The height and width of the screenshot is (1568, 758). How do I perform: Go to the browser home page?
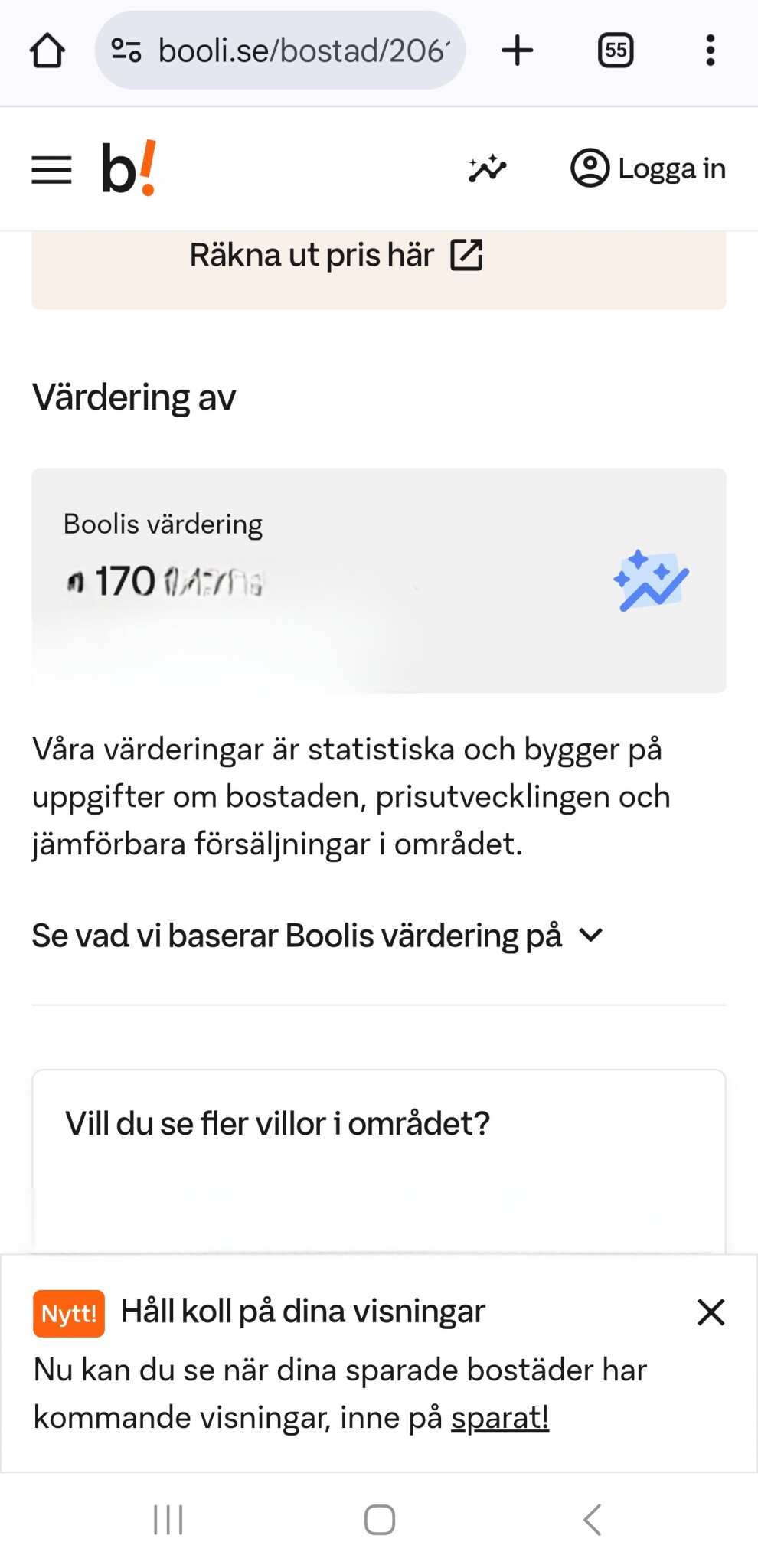point(47,51)
